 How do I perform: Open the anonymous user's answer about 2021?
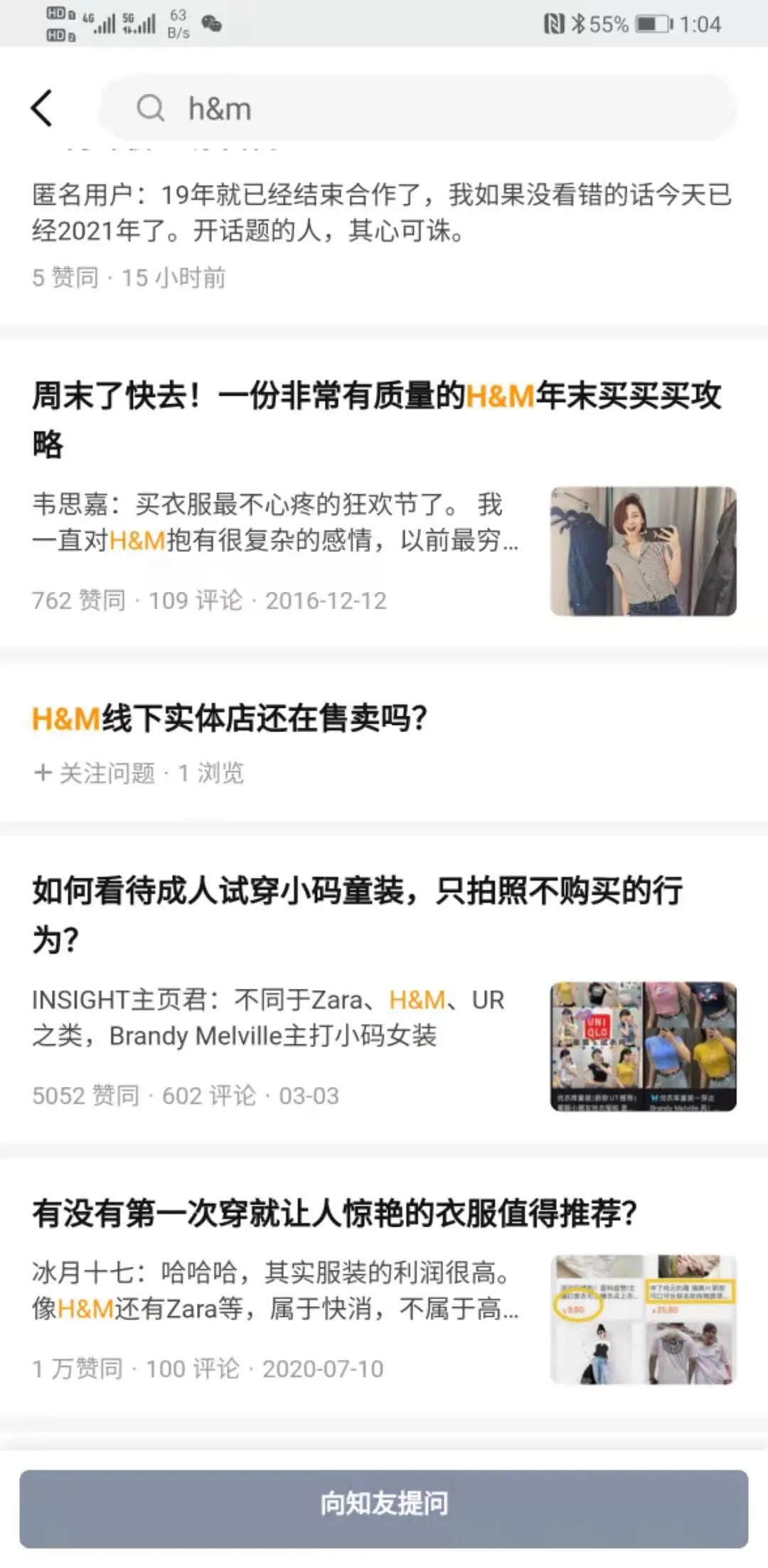point(381,212)
